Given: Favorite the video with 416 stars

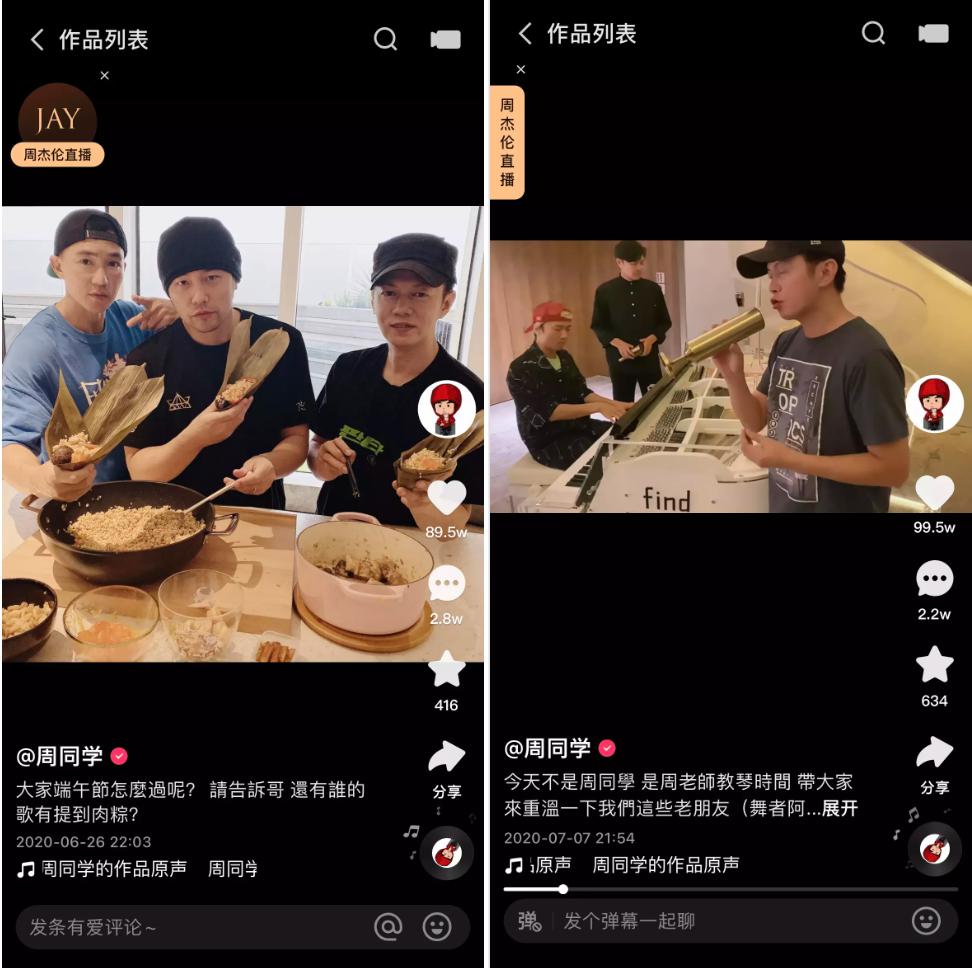Looking at the screenshot, I should 446,671.
